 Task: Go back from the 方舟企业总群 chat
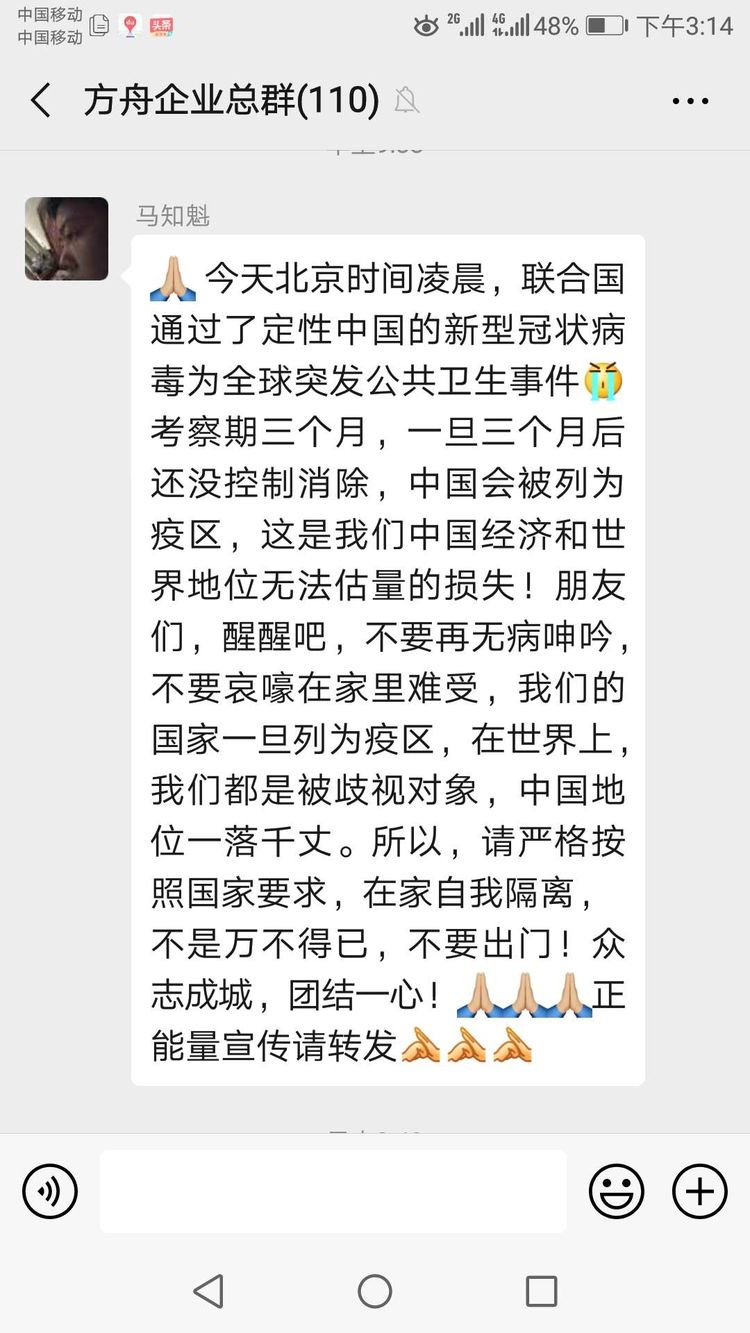[41, 101]
